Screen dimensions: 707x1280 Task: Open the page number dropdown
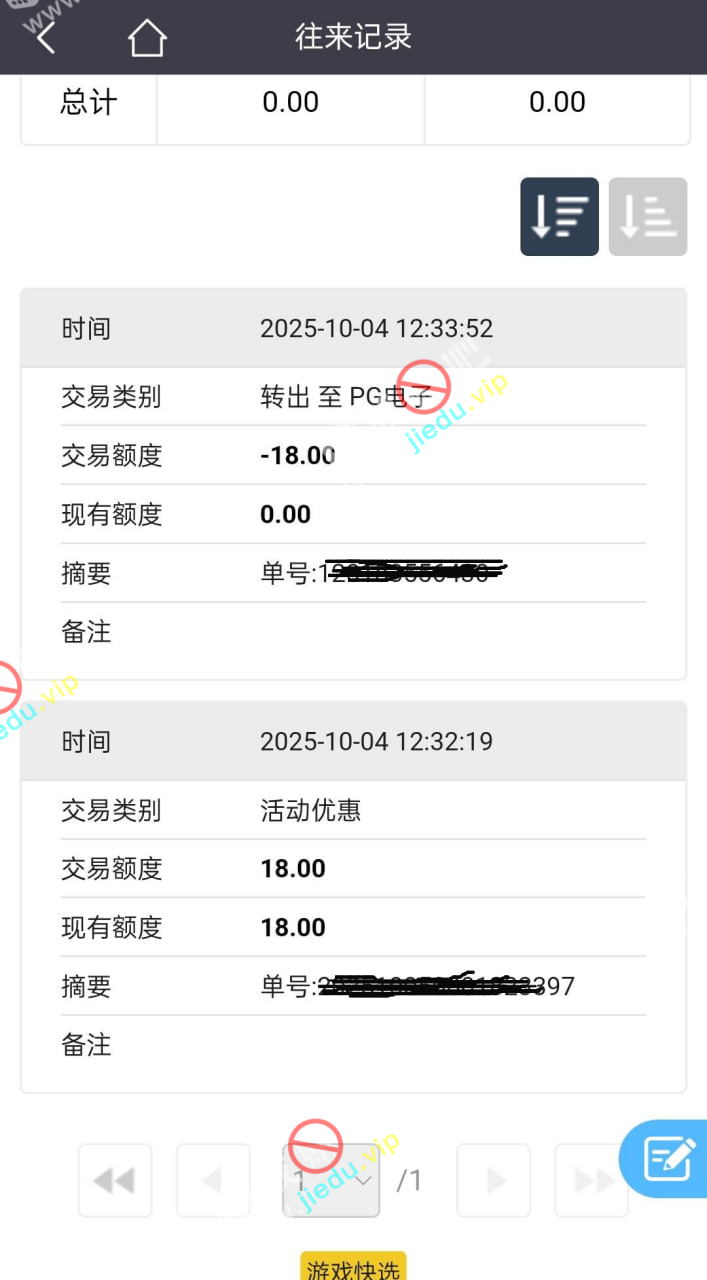pyautogui.click(x=332, y=1181)
